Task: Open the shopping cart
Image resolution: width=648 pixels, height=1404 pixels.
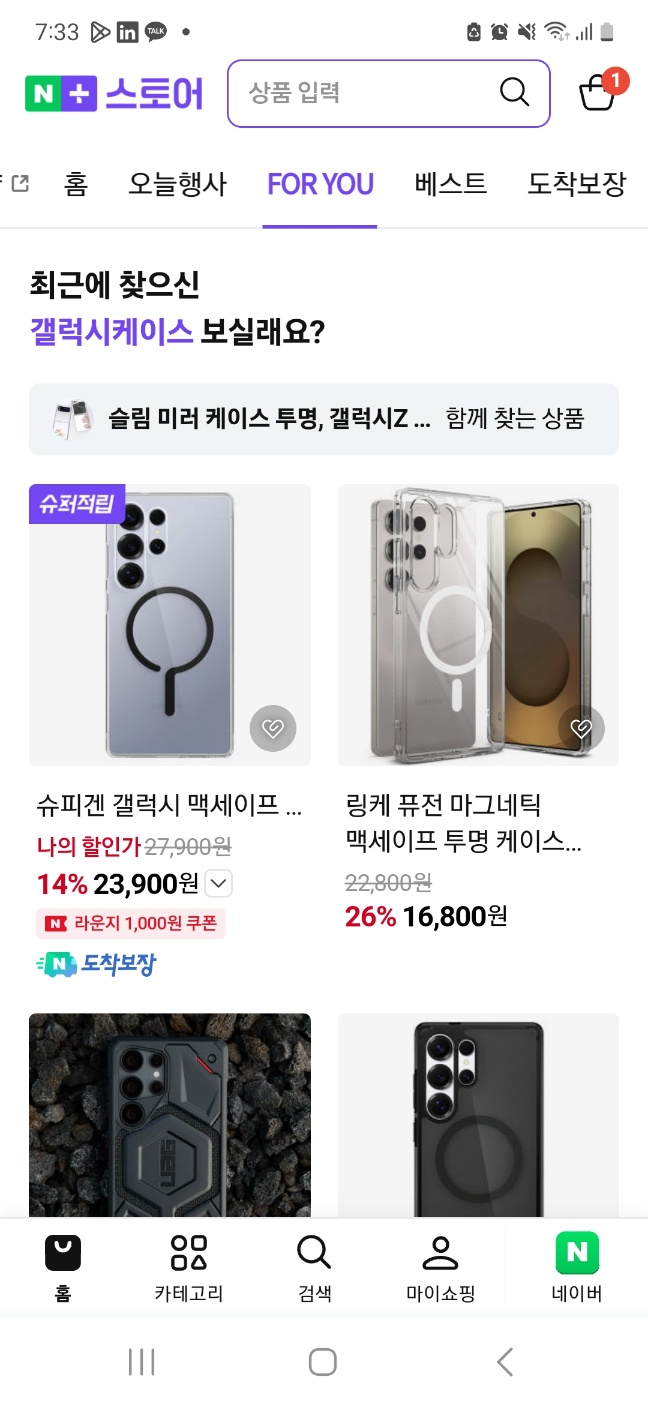Action: click(x=598, y=93)
